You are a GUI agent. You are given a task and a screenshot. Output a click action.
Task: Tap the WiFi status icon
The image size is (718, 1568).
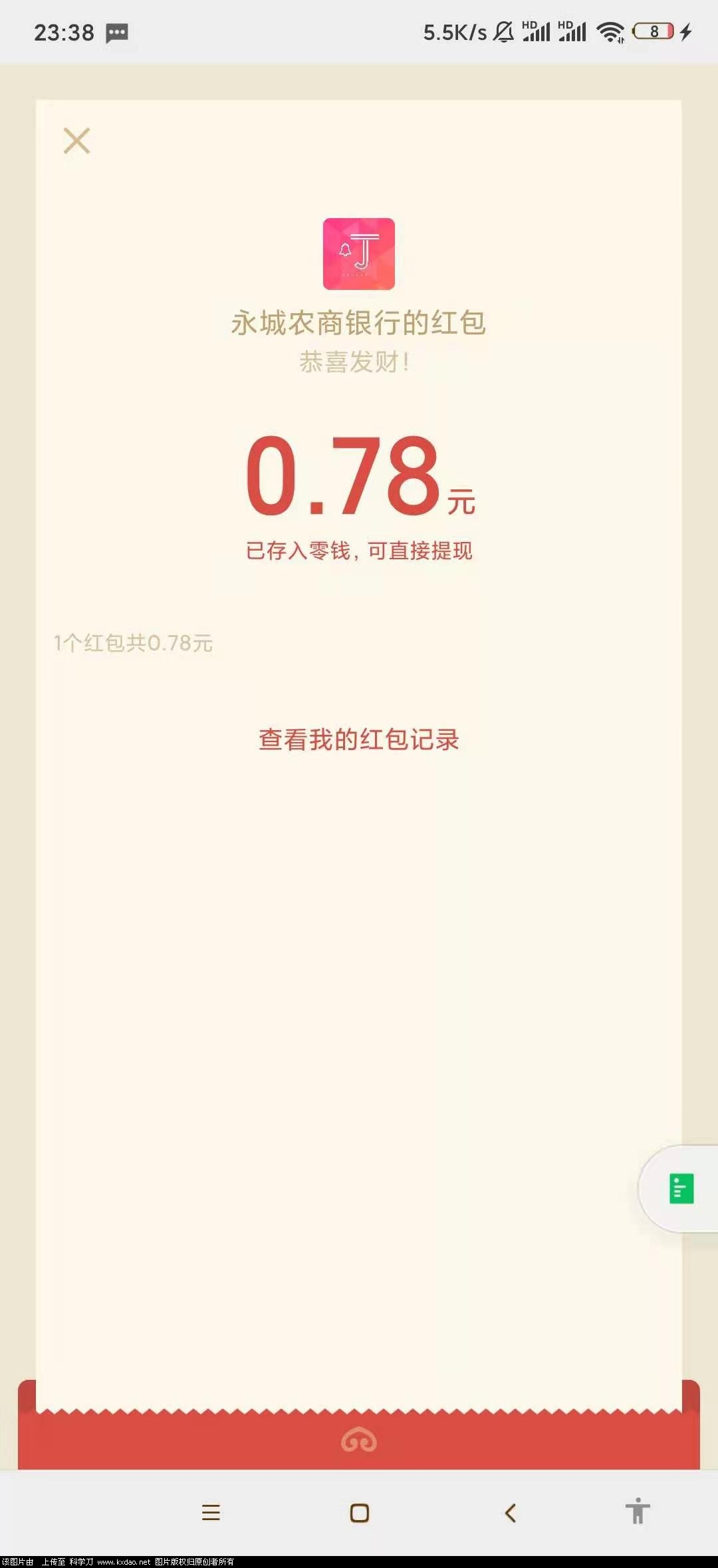tap(610, 30)
